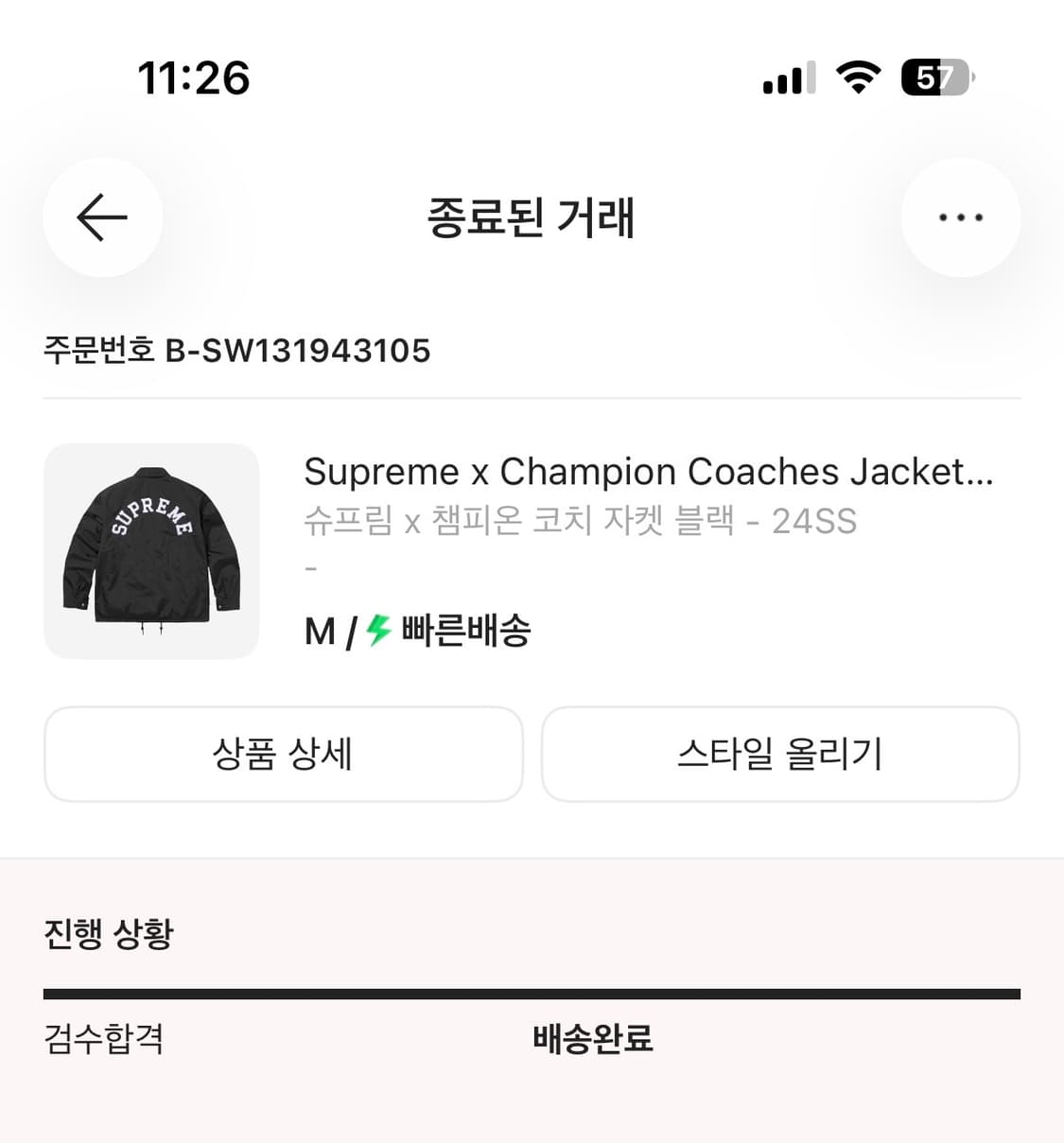Tap the clock showing 11:26

click(x=192, y=79)
